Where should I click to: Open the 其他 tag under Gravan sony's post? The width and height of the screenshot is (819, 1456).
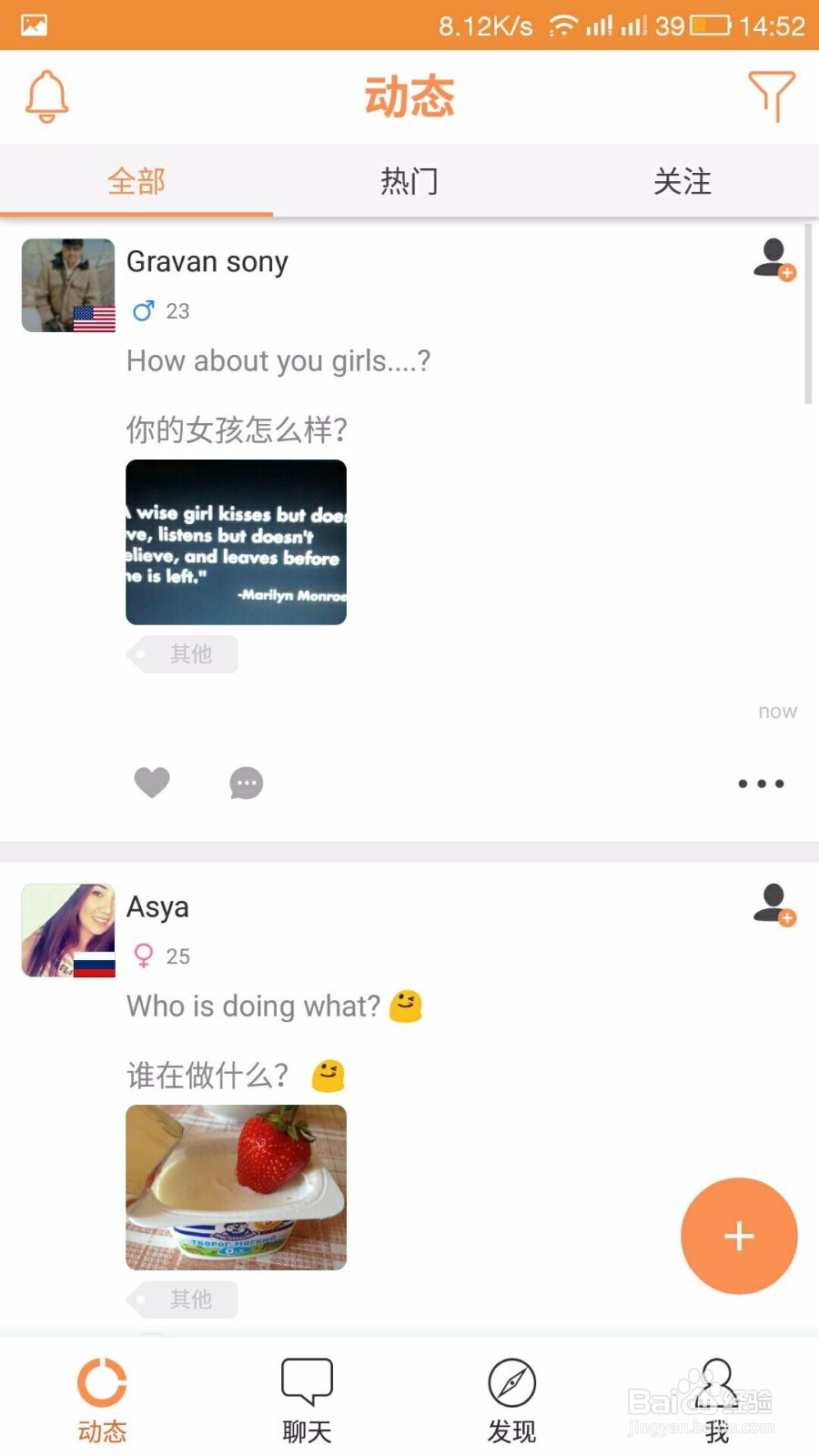(182, 653)
